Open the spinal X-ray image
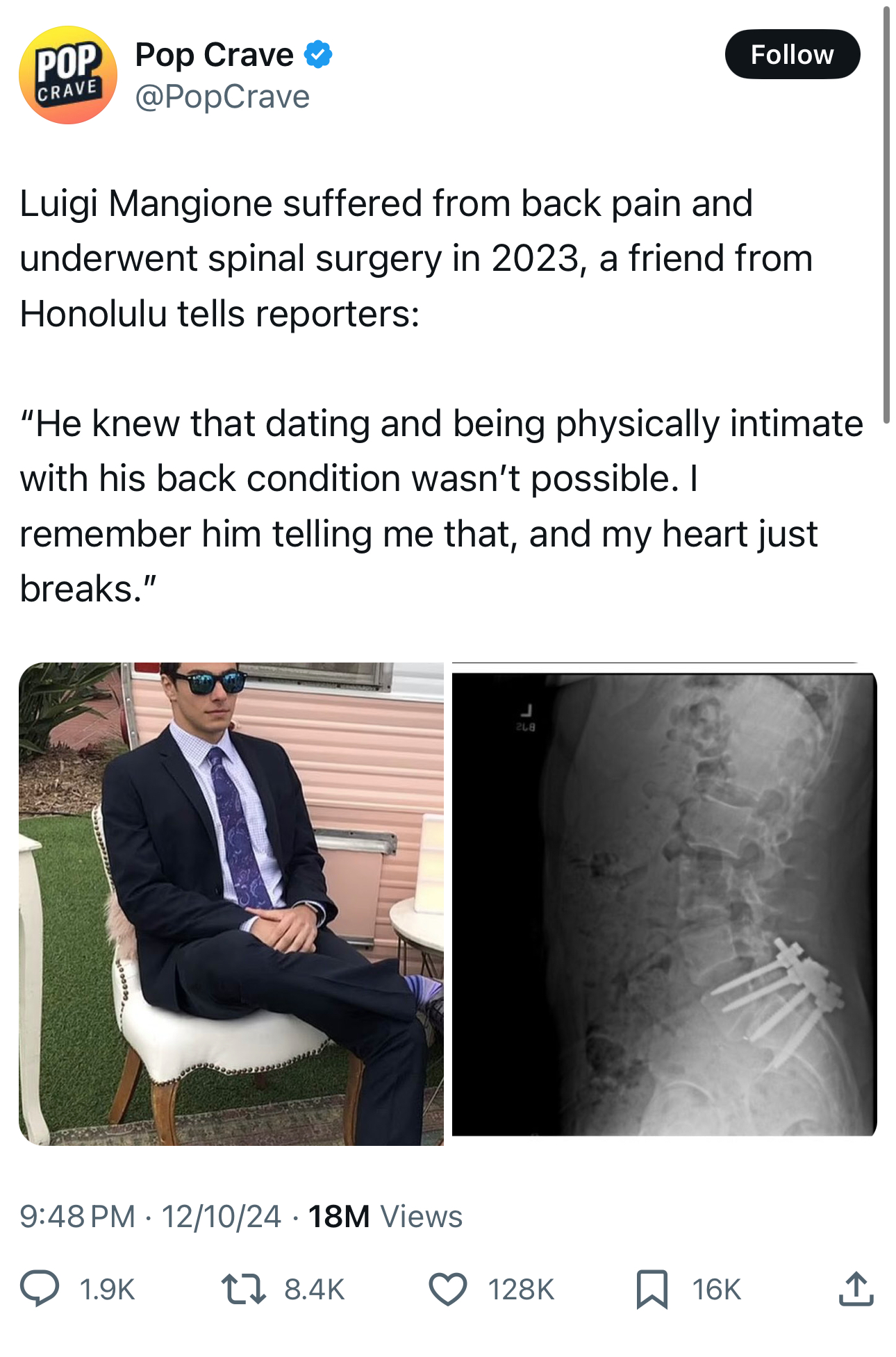The image size is (896, 1357). pyautogui.click(x=664, y=904)
